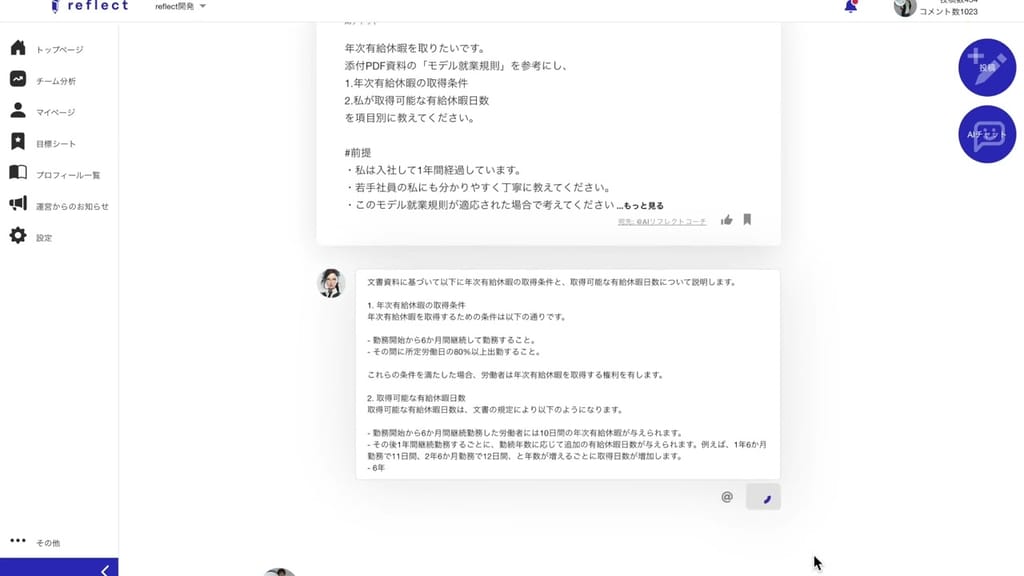Open プロフィール一覧 list
Screen dimensions: 1024x576
coord(67,175)
